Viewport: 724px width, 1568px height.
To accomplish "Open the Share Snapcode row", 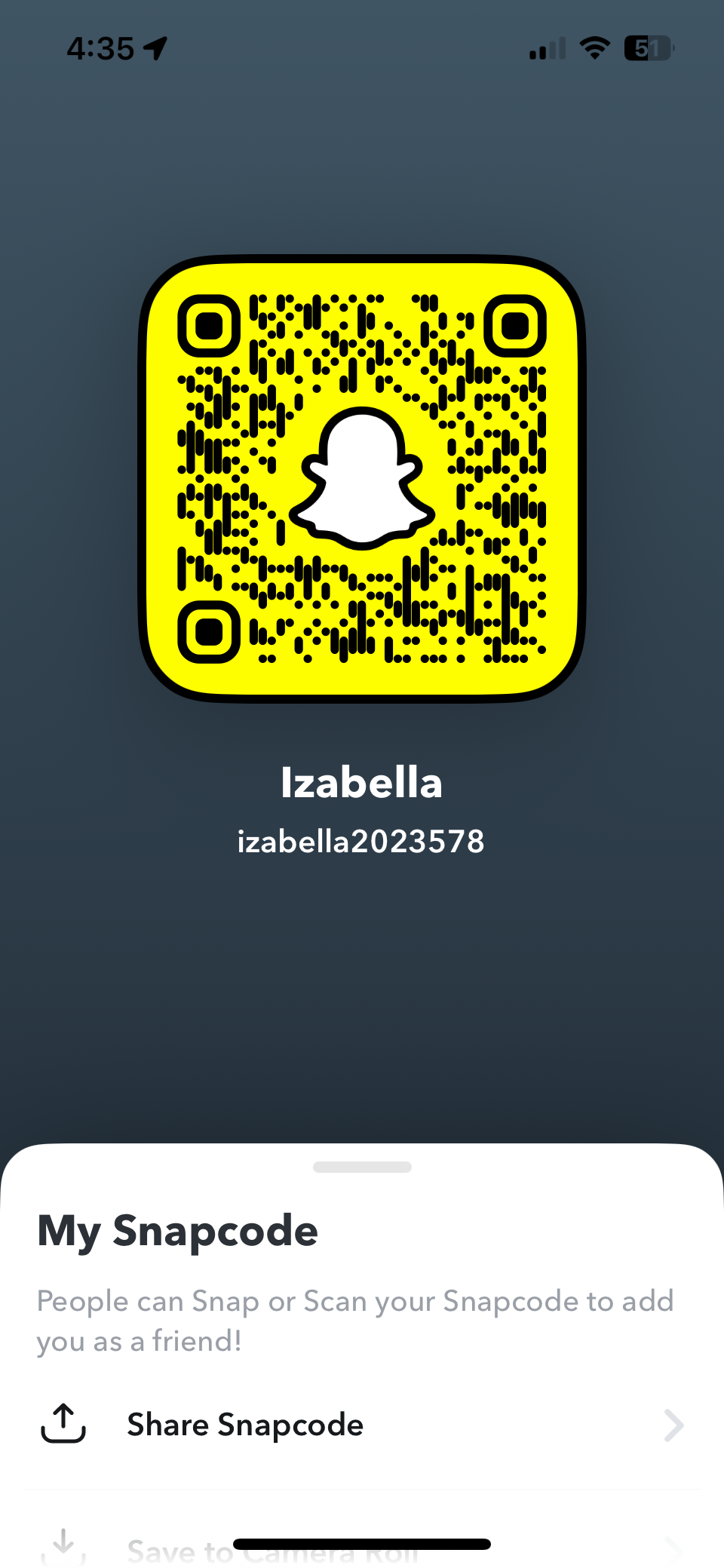I will (362, 1425).
